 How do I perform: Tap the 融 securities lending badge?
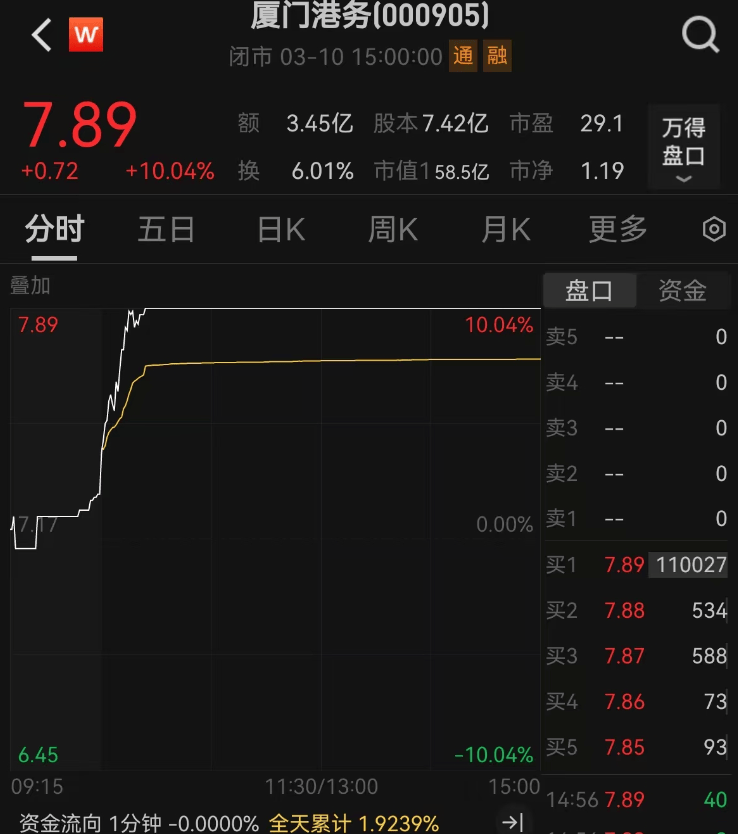[497, 57]
